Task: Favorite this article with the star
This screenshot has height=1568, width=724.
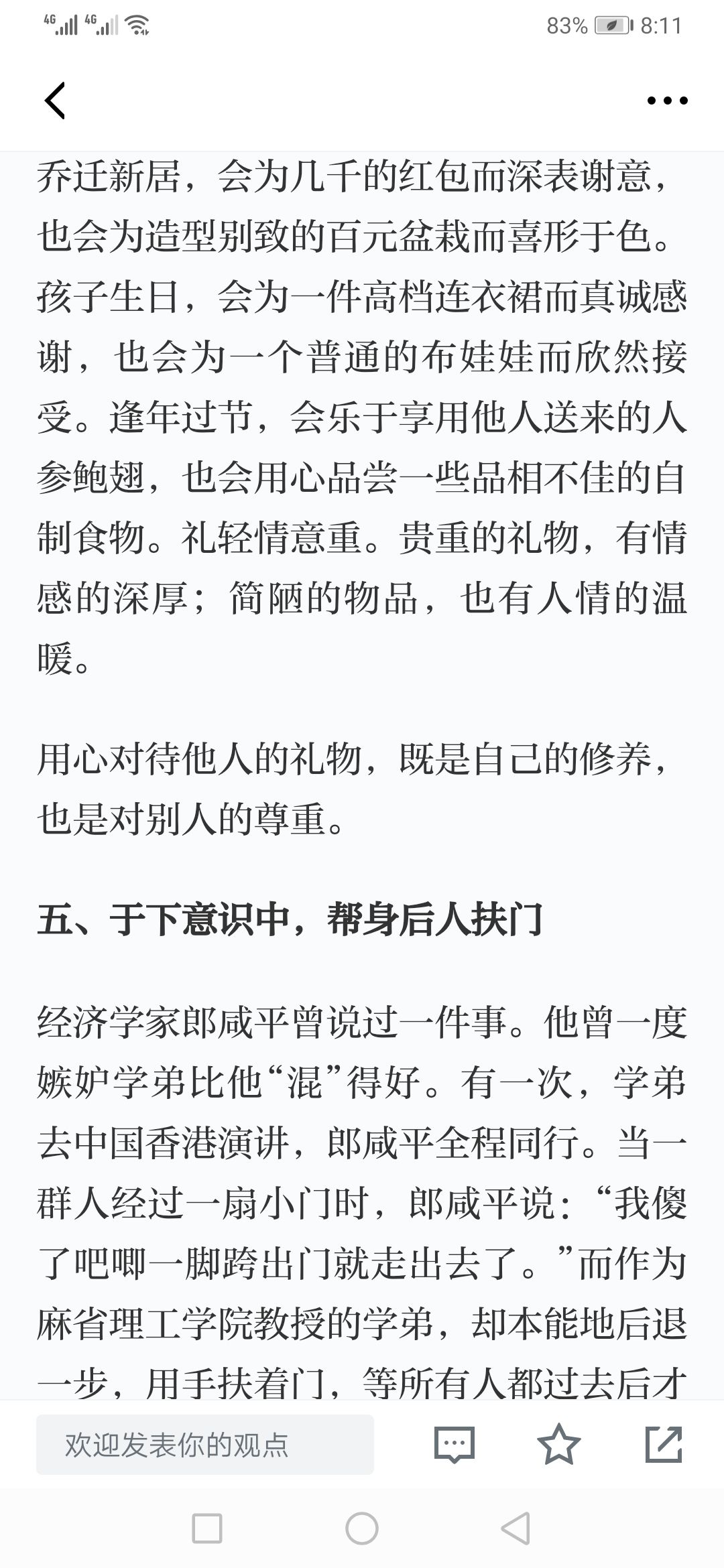Action: pos(559,1444)
